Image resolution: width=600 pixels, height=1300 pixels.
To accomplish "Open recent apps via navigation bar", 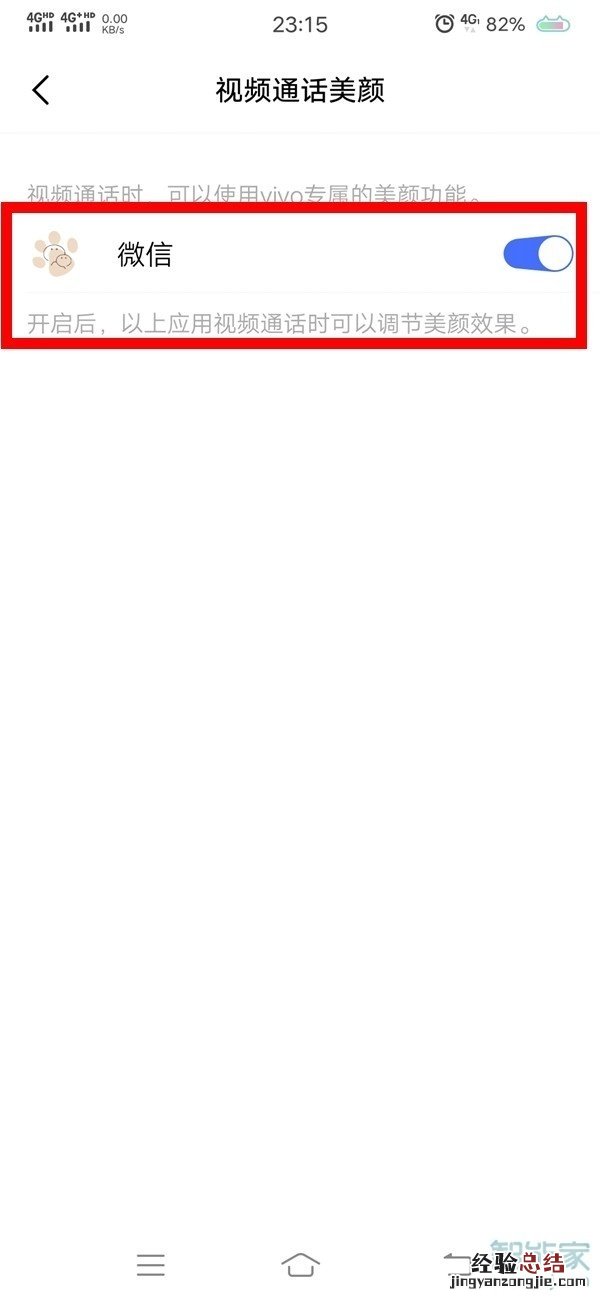I will 151,1264.
